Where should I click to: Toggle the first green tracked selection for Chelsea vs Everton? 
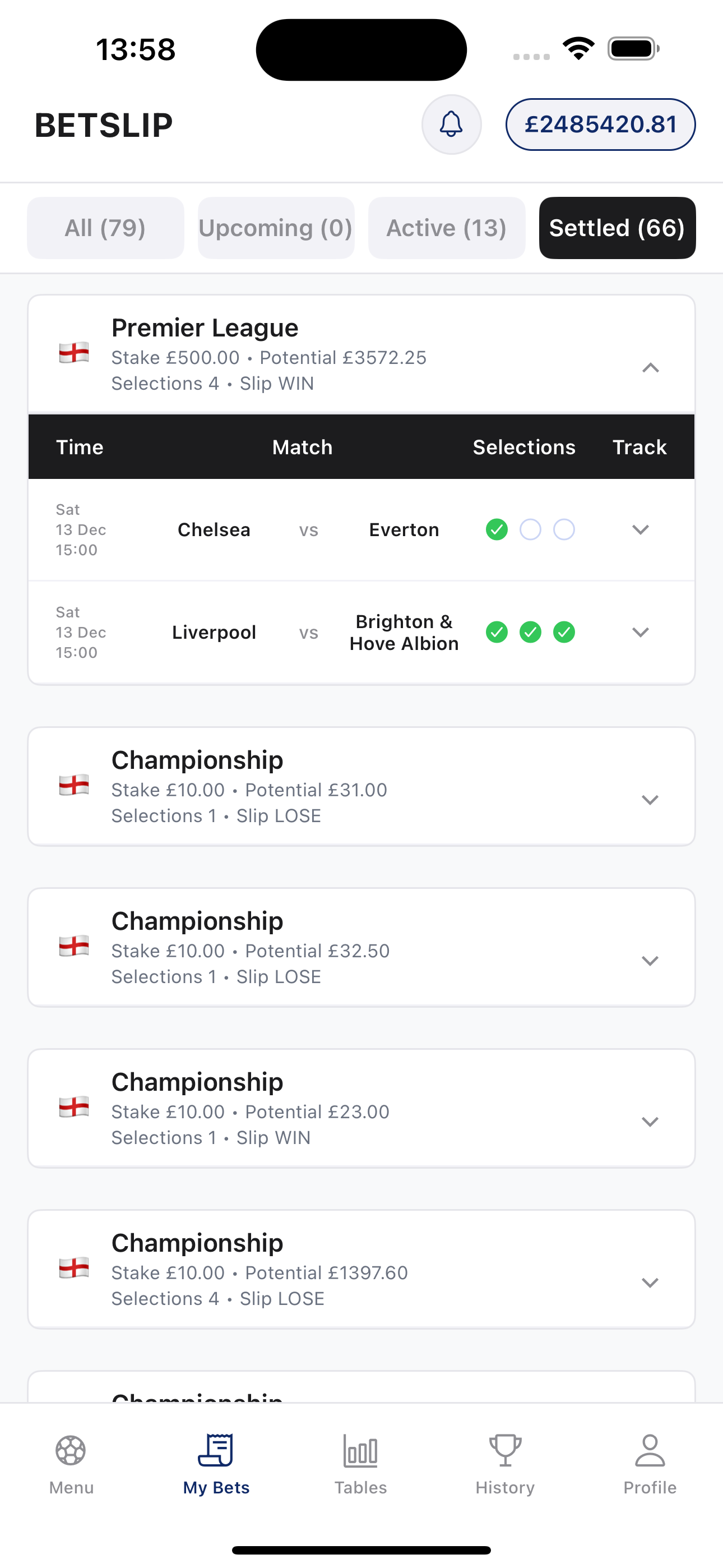click(x=497, y=529)
